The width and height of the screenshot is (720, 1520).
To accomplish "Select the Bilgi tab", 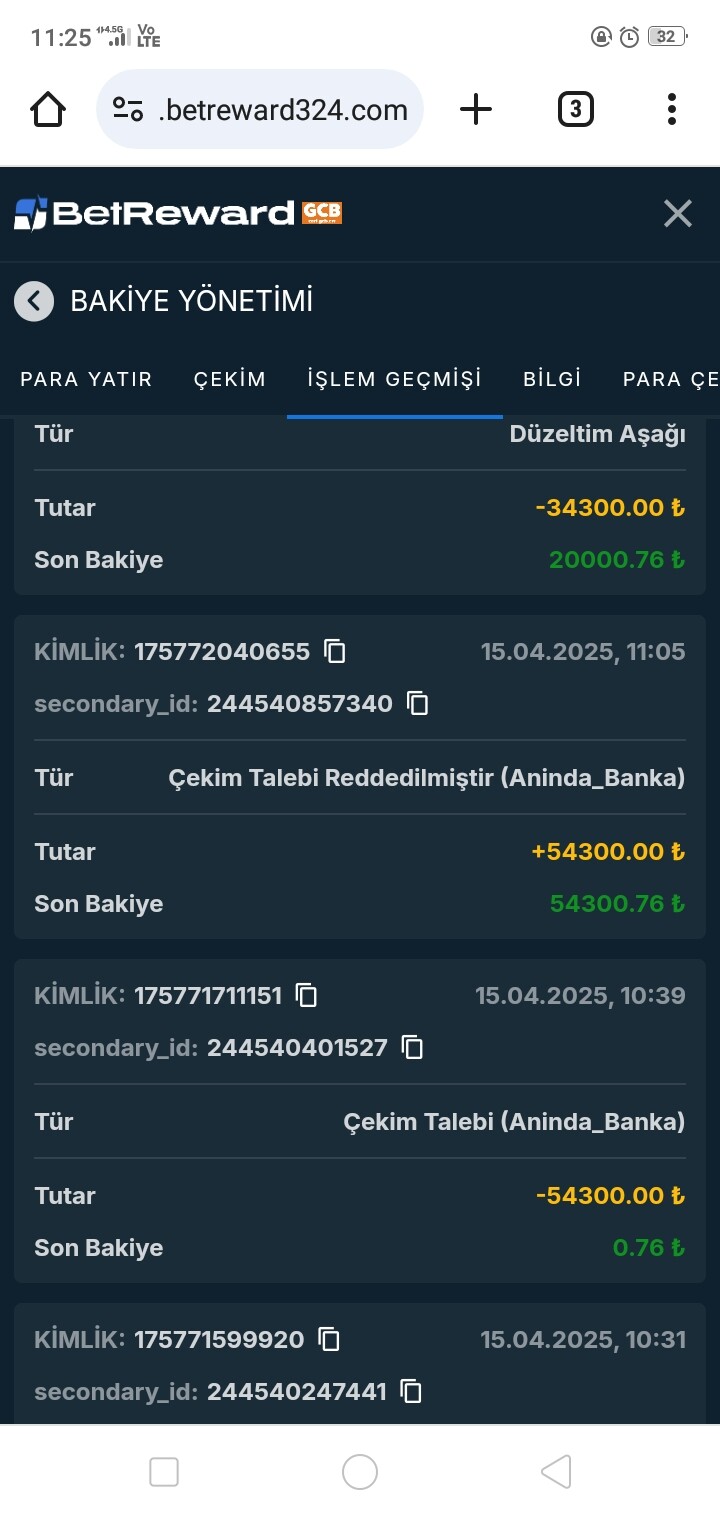I will pos(552,379).
